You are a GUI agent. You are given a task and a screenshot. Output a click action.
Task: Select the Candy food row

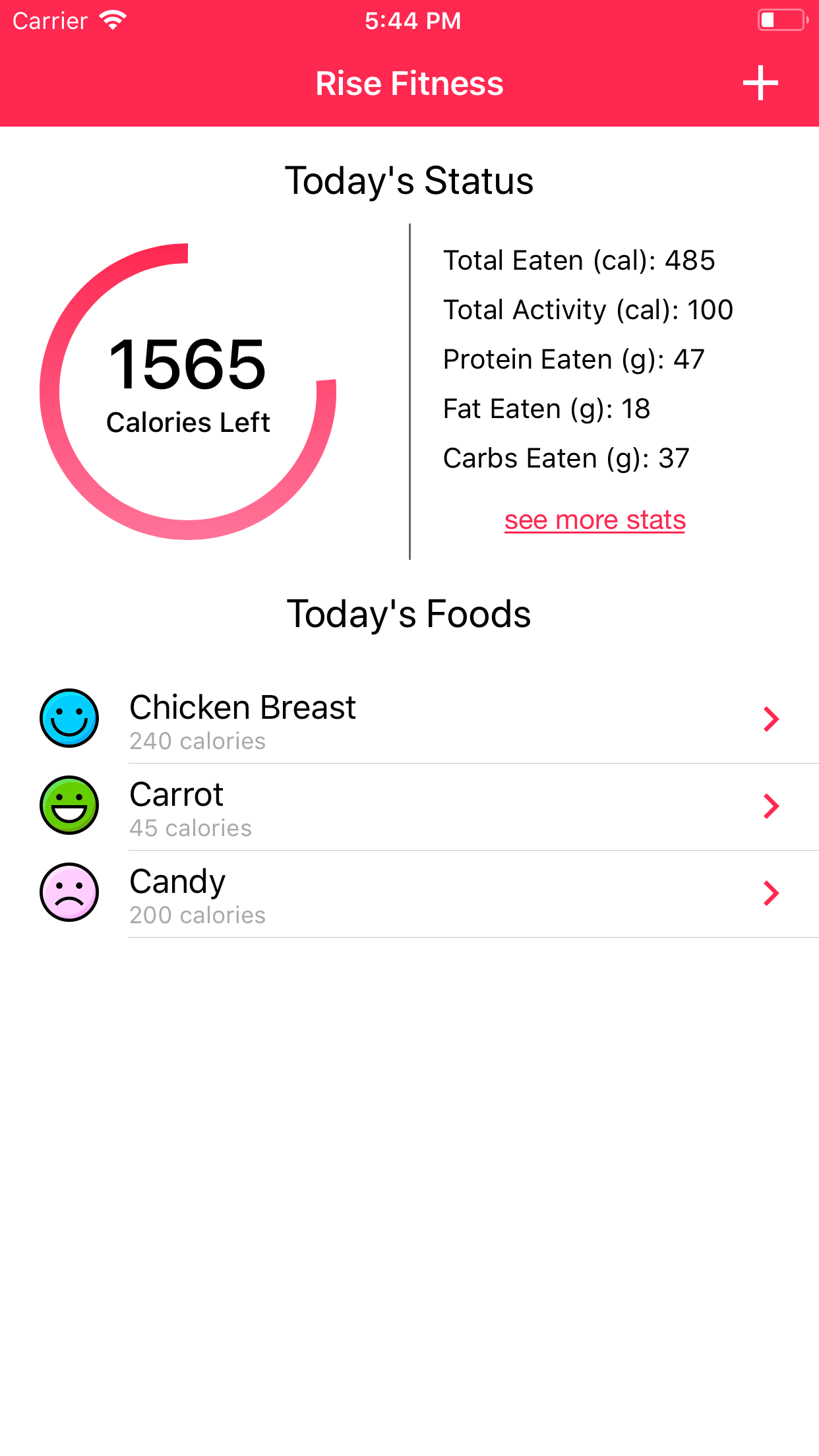coord(409,894)
